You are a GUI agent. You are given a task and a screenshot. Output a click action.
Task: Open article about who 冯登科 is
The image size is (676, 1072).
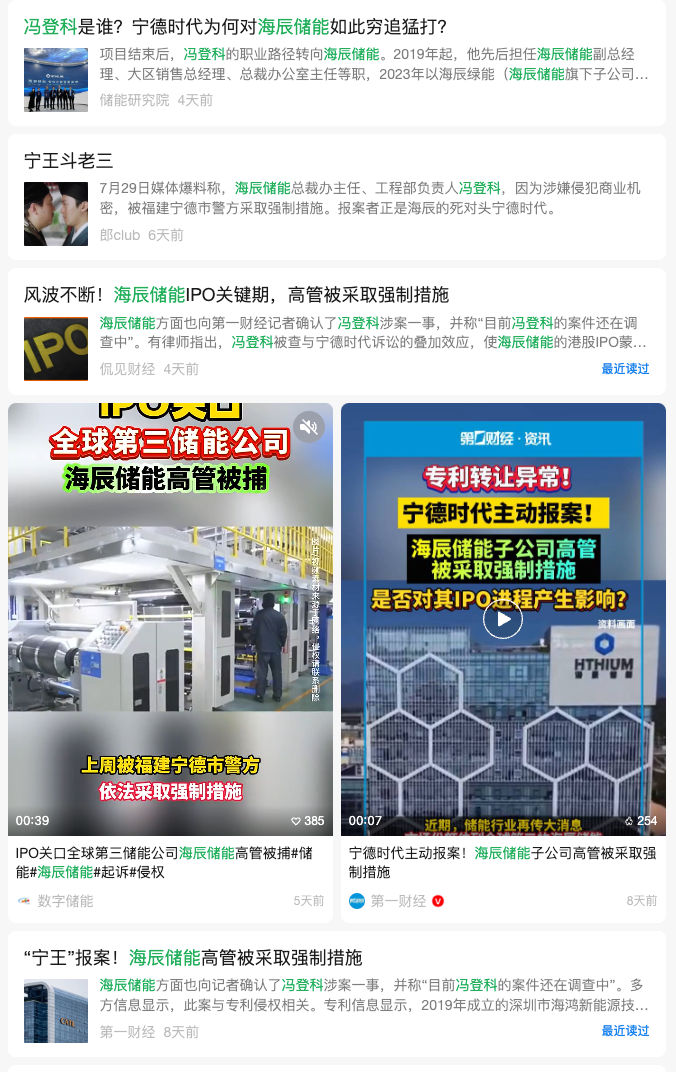point(236,27)
